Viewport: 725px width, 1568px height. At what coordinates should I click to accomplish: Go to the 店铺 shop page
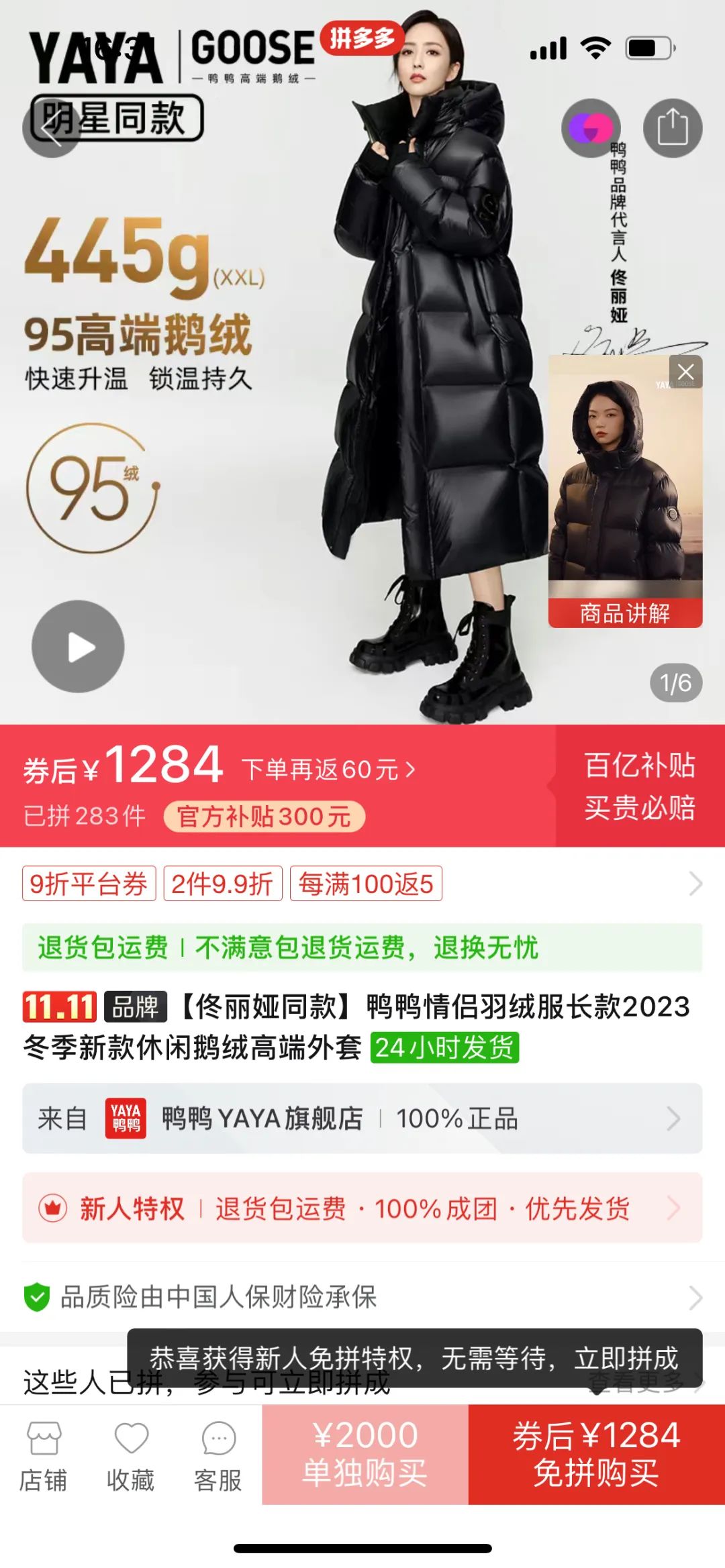coord(44,1455)
